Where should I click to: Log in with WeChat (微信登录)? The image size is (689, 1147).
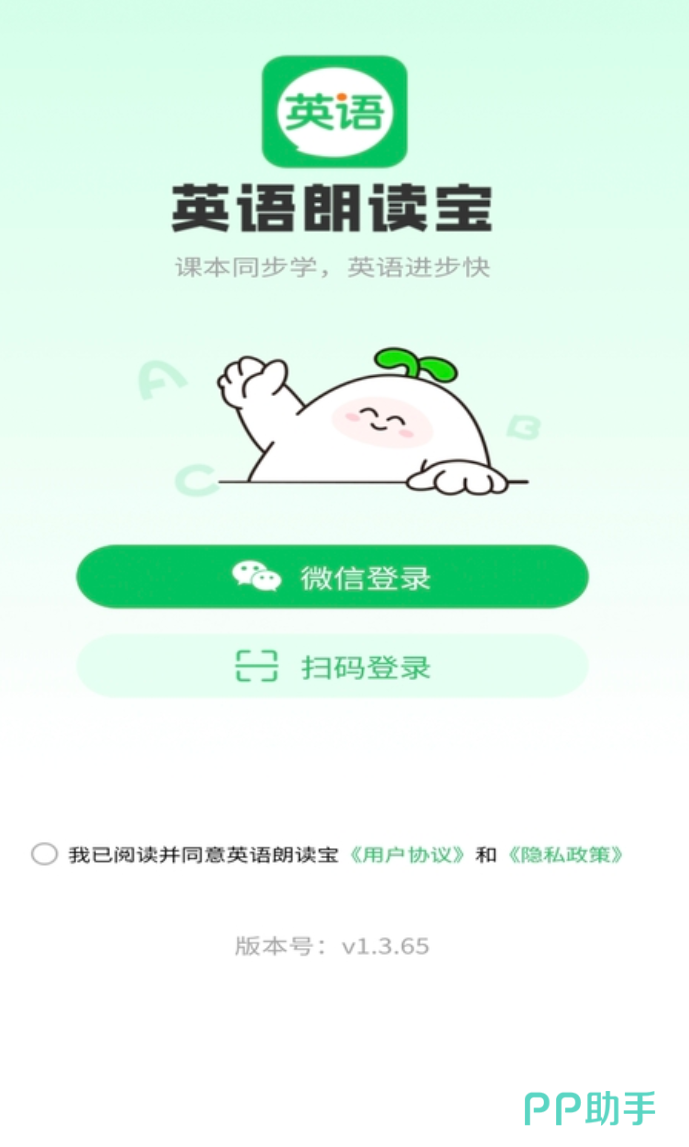click(332, 577)
